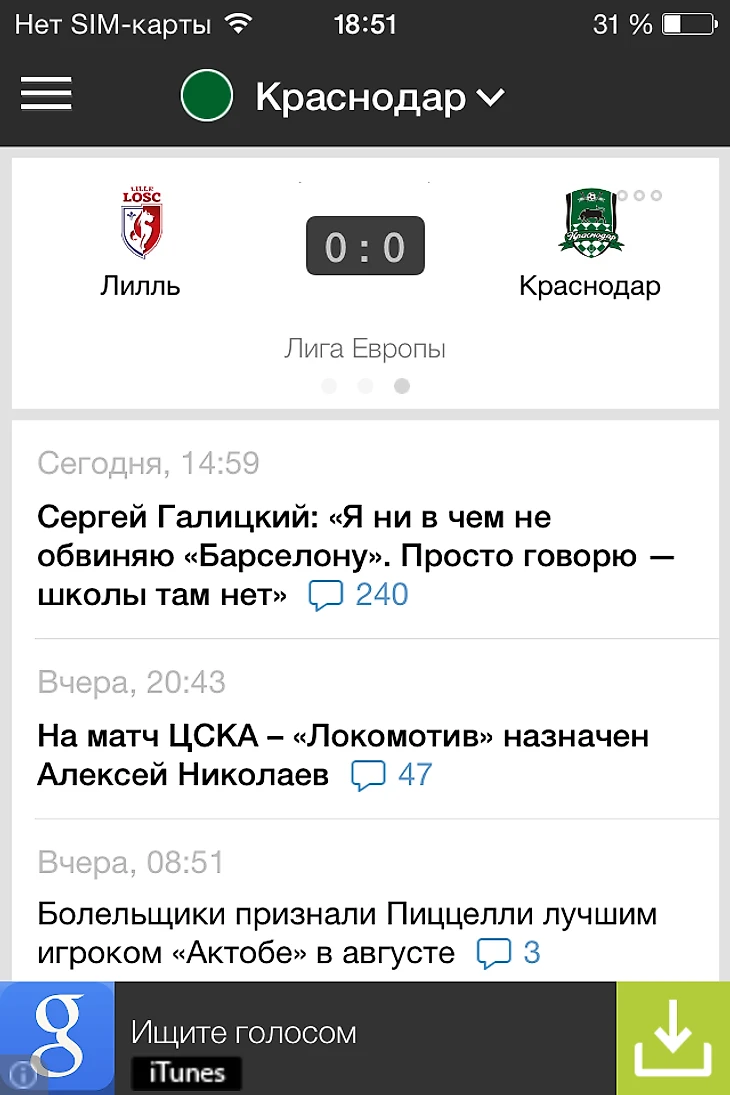This screenshot has height=1095, width=730.
Task: Open the hamburger side menu
Action: 46,95
